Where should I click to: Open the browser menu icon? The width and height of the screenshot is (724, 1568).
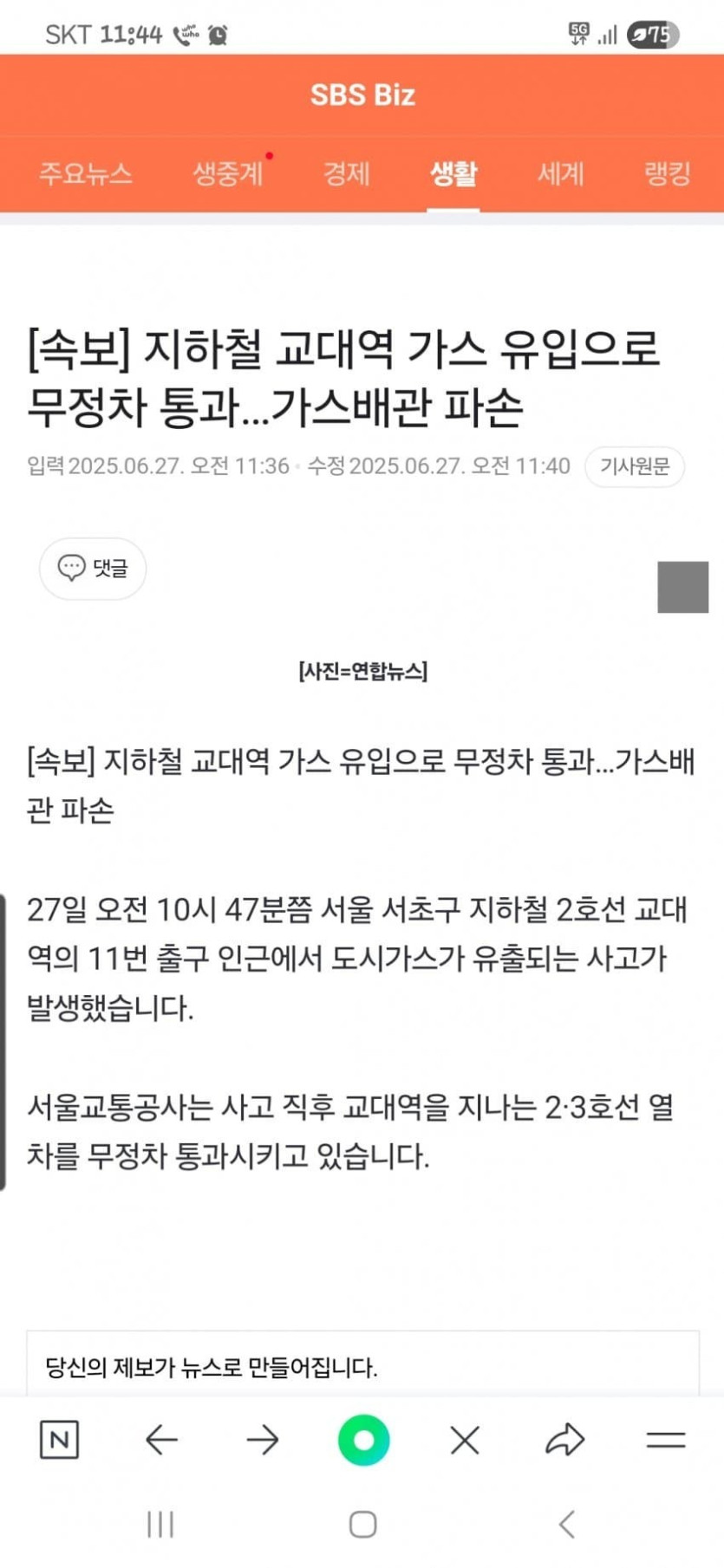[666, 1440]
